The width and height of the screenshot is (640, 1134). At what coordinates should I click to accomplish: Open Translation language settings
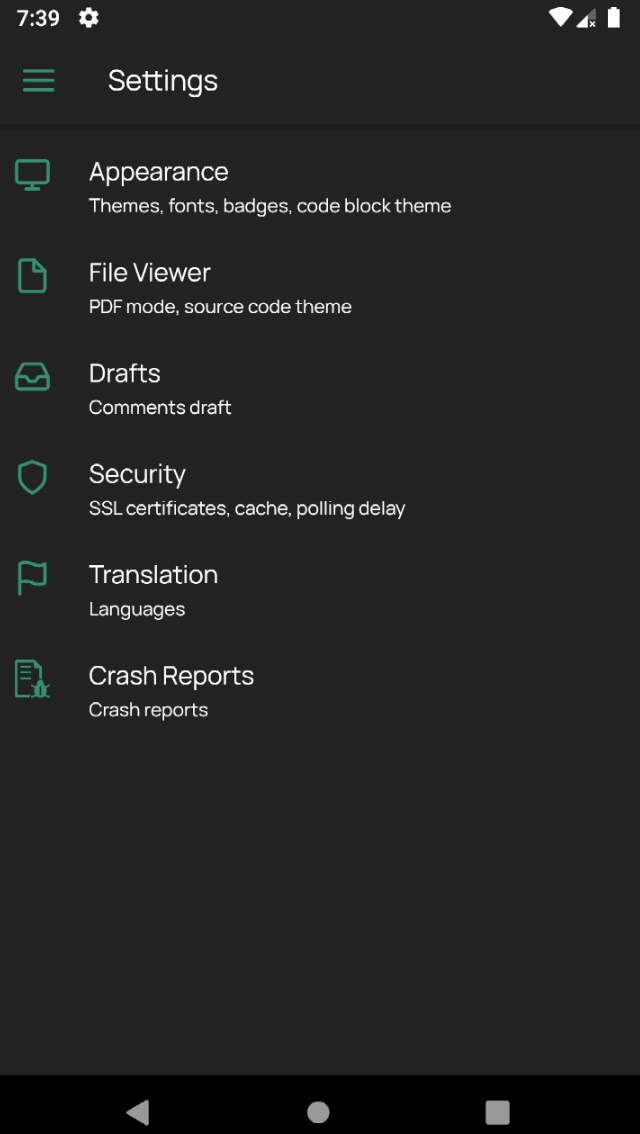(320, 591)
